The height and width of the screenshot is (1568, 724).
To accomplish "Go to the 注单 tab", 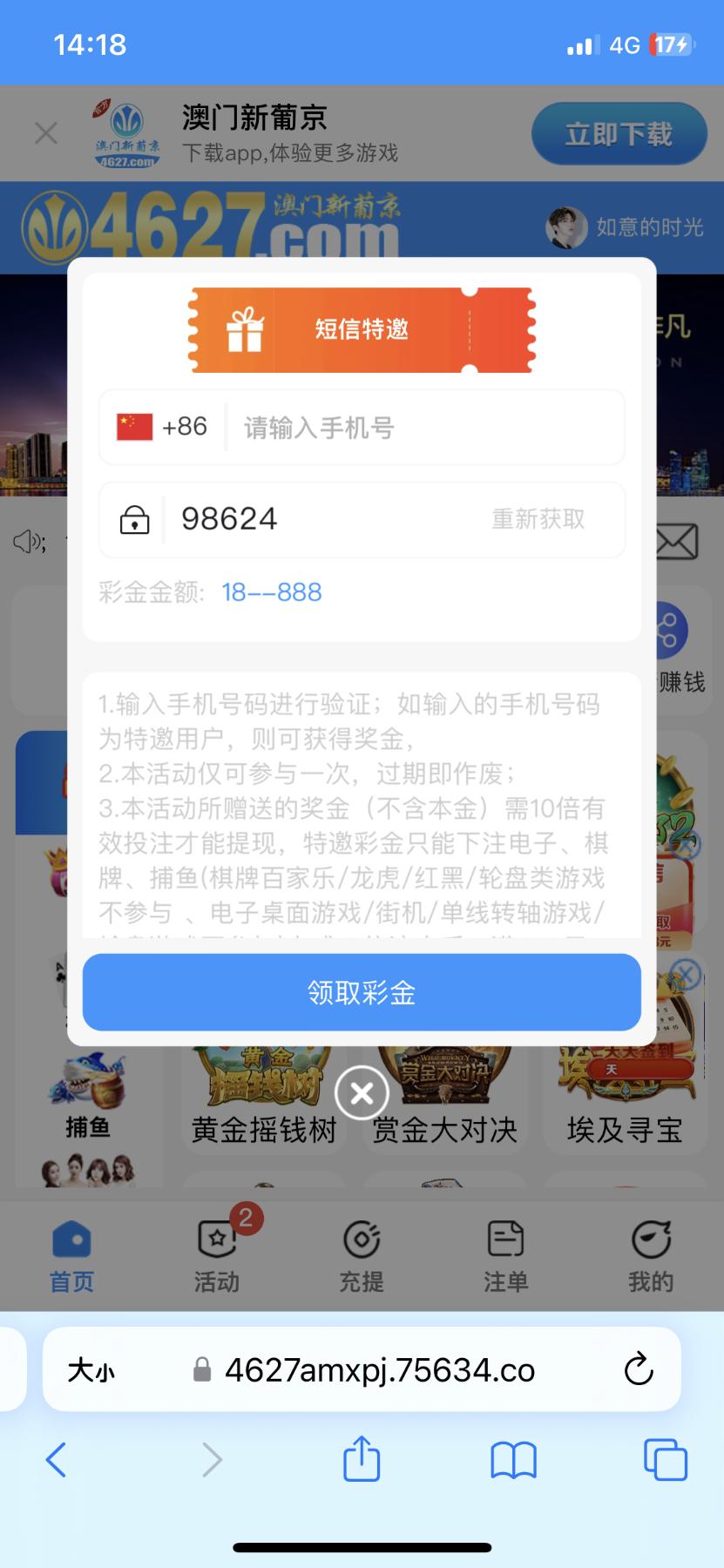I will pos(506,1254).
